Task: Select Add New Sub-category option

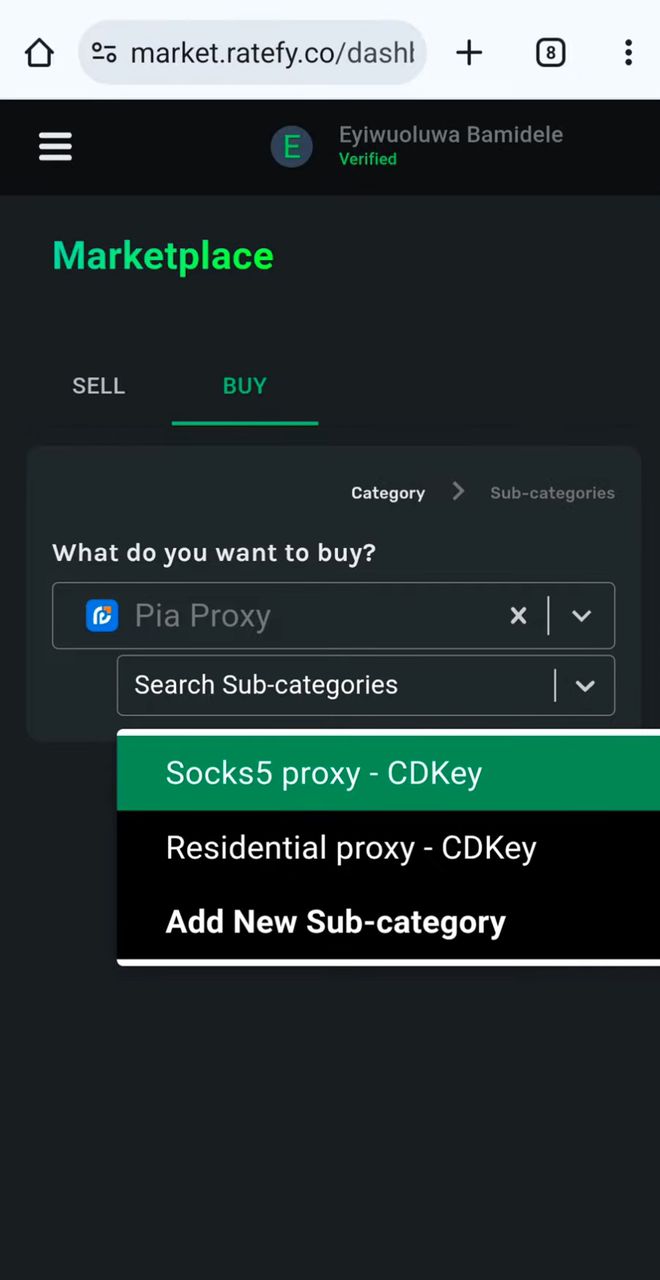Action: [x=335, y=922]
